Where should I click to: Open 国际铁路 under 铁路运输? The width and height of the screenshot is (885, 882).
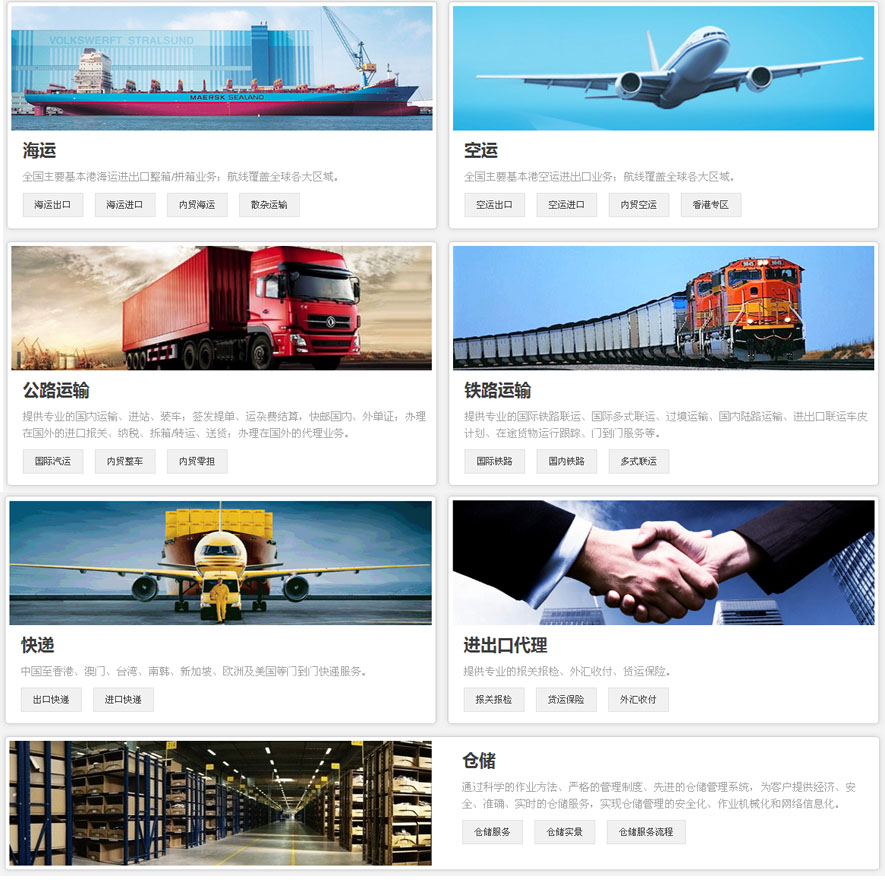(x=494, y=462)
